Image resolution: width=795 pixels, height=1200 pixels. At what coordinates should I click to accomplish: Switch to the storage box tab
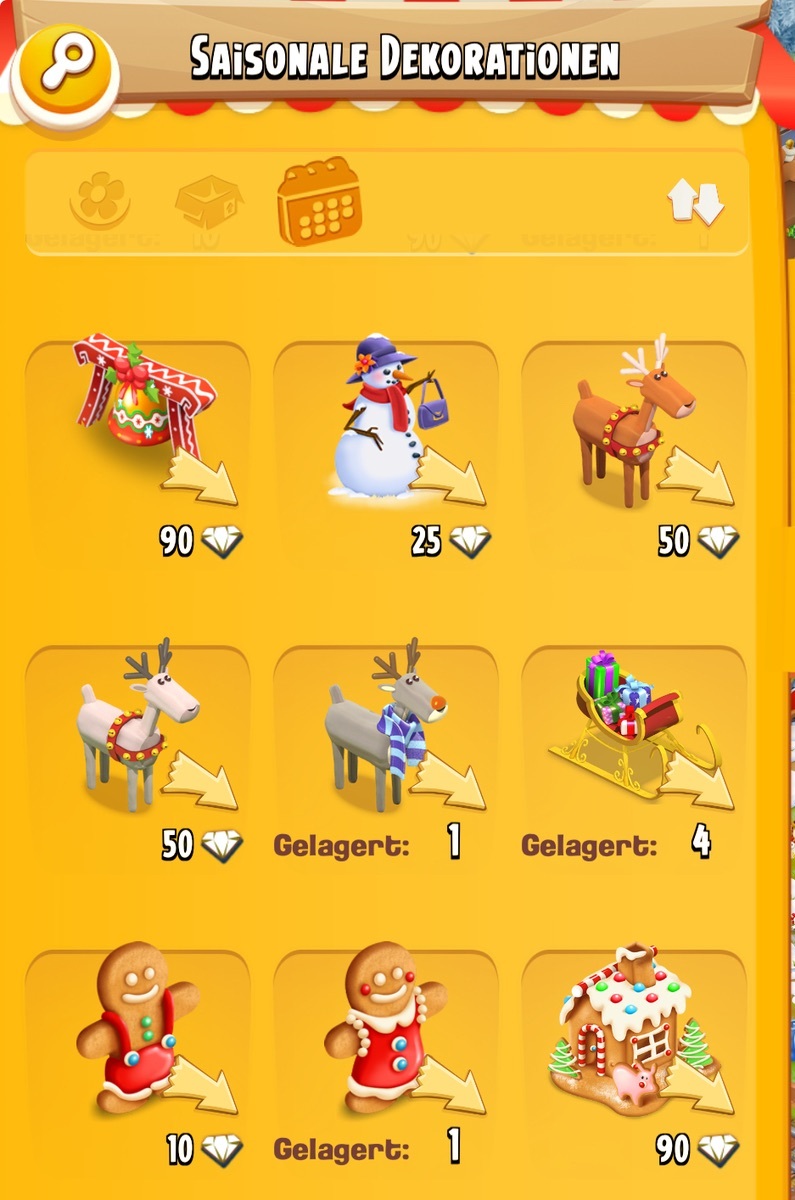coord(208,201)
